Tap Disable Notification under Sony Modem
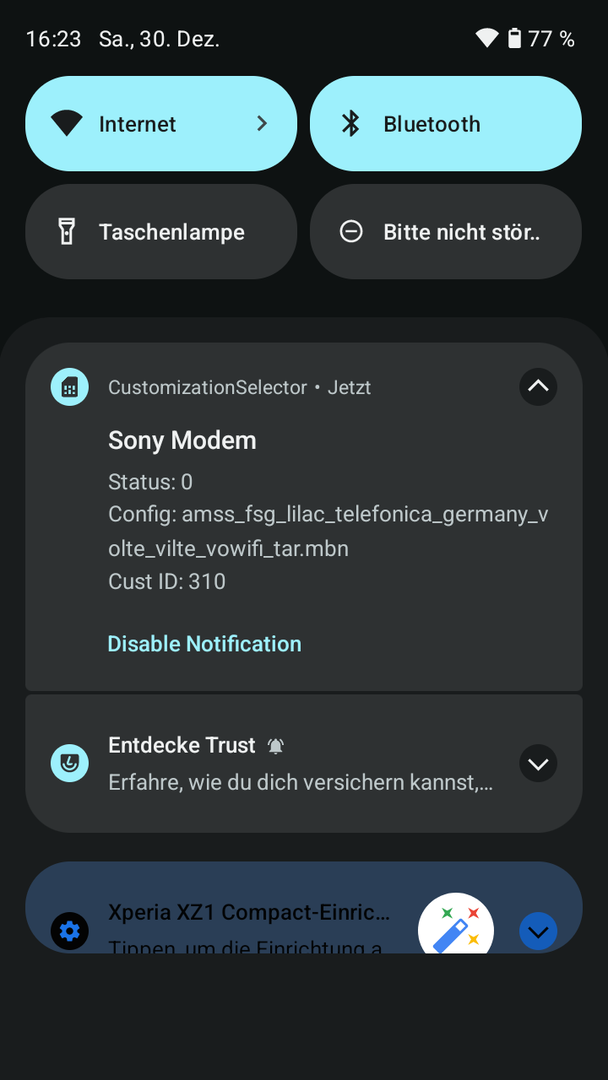Viewport: 608px width, 1080px height. [205, 644]
